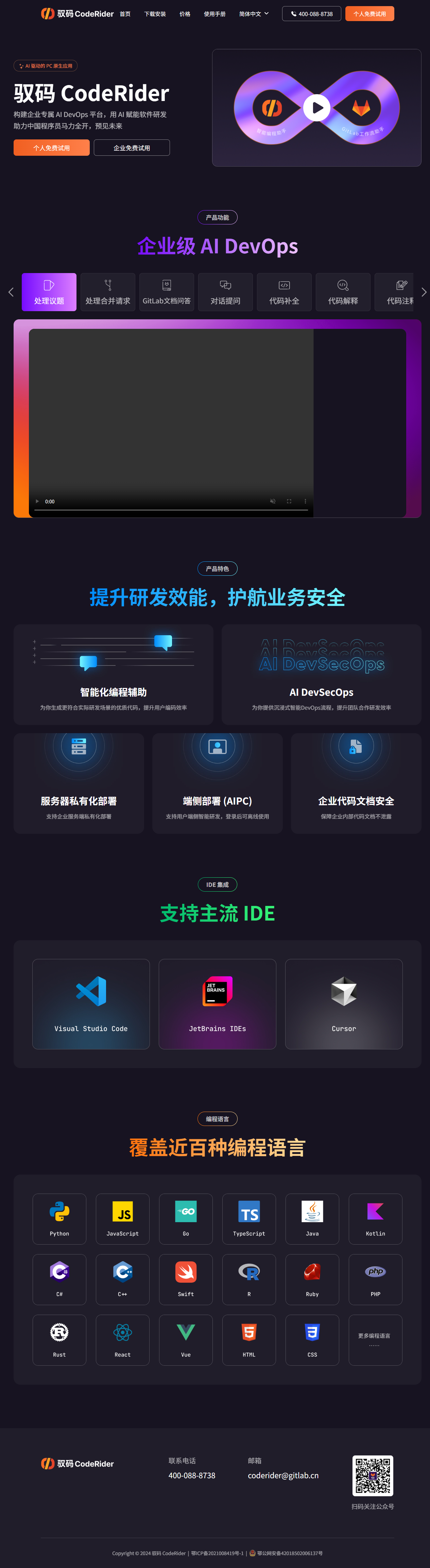Screen dimensions: 430x1568
Task: Open the 代码解释 feature tab
Action: (342, 292)
